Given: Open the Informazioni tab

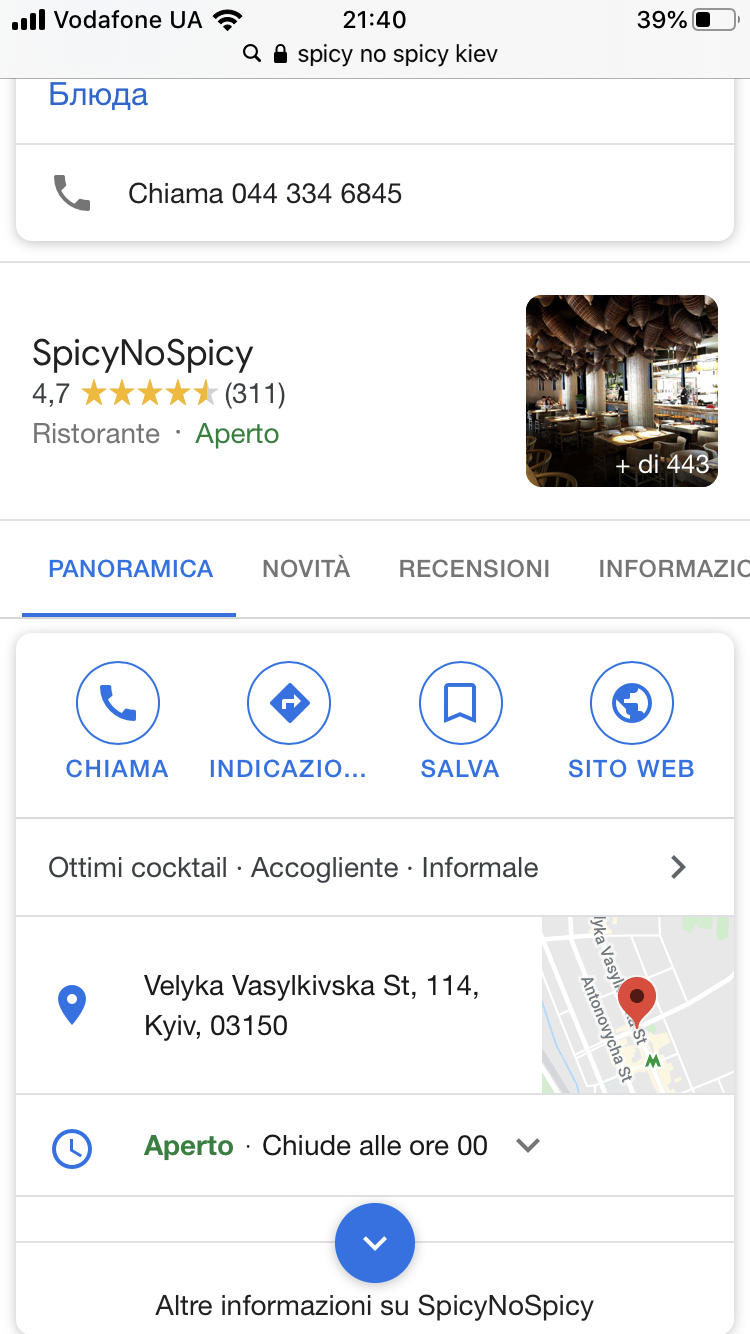Looking at the screenshot, I should tap(672, 569).
